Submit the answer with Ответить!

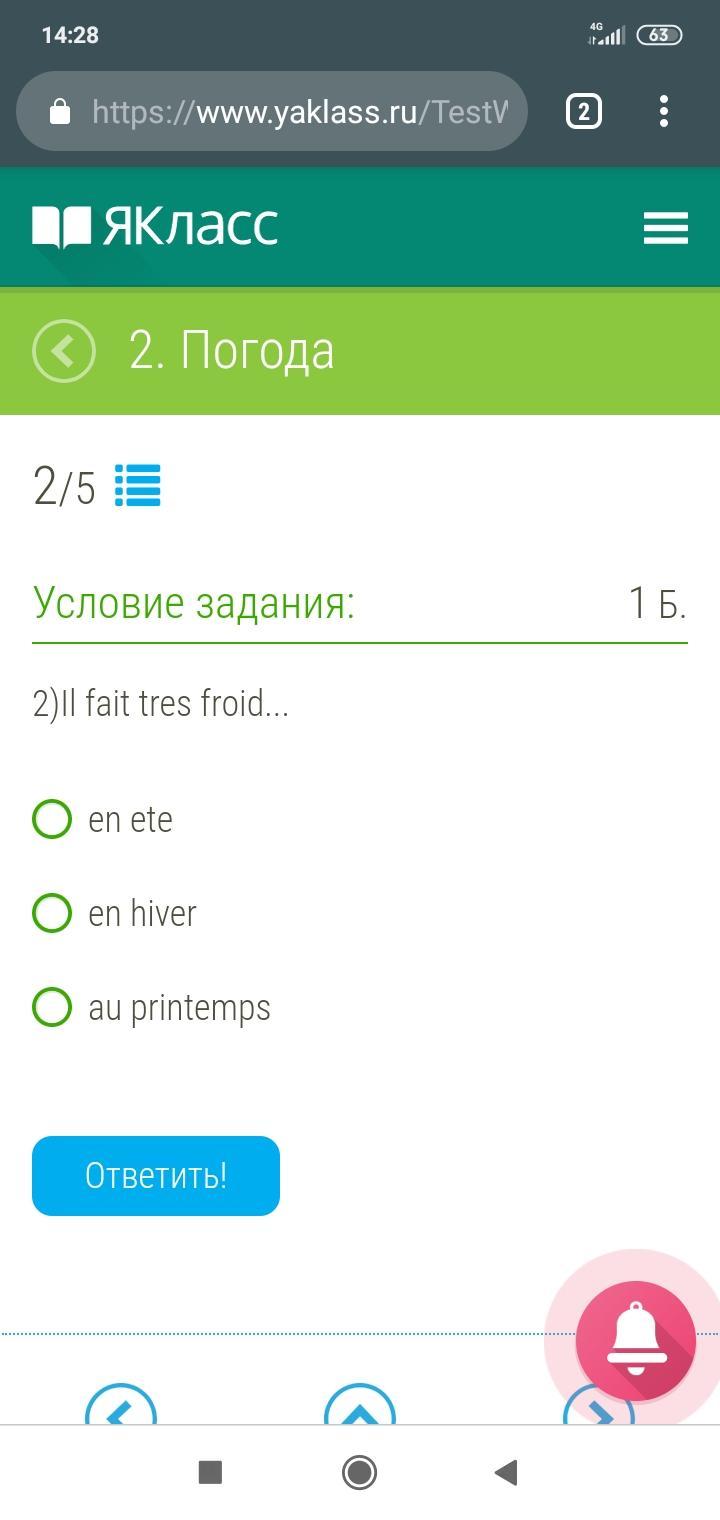pyautogui.click(x=156, y=1176)
